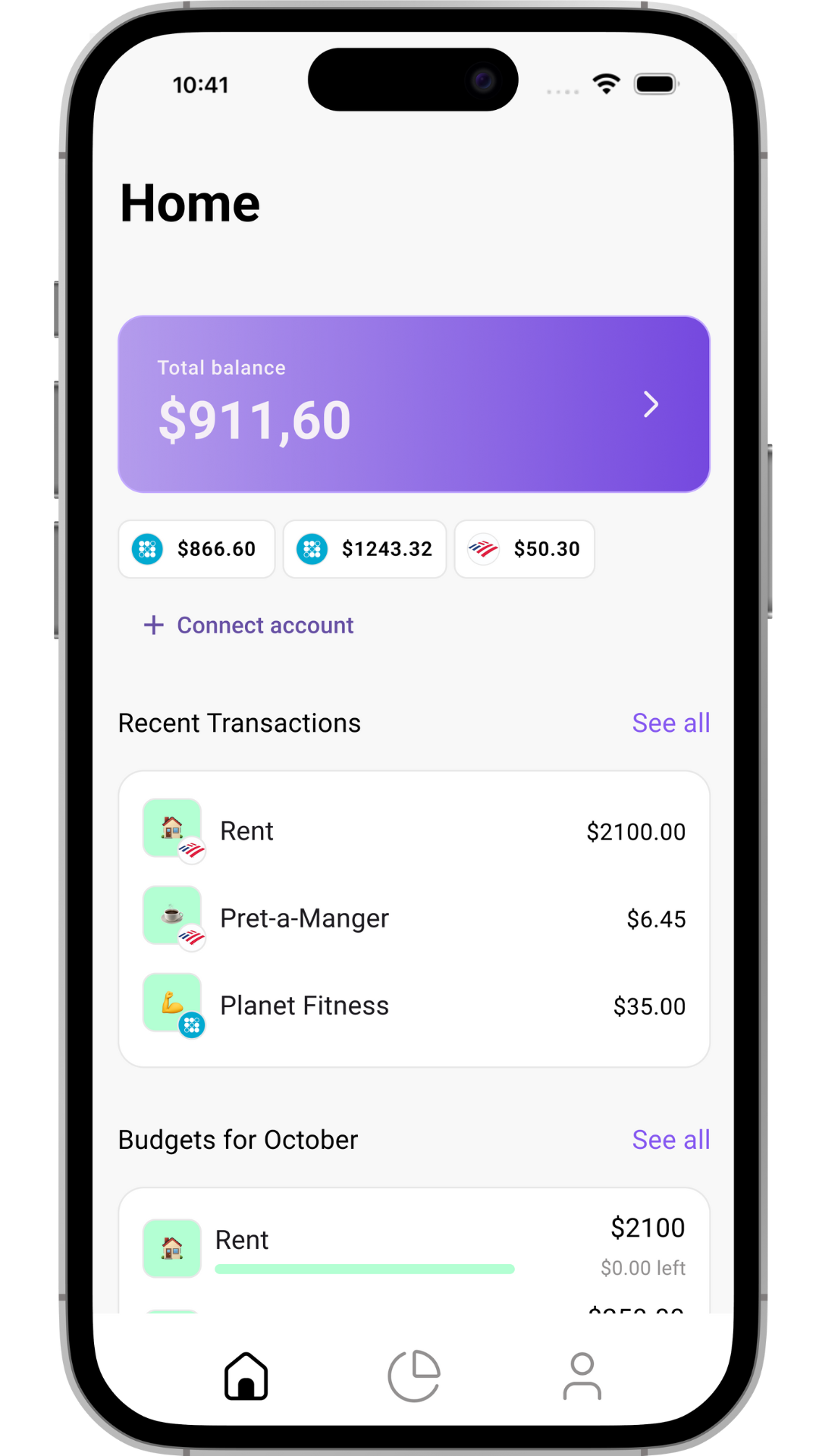Switch to the profile tab
819x1456 pixels.
pos(582,1376)
